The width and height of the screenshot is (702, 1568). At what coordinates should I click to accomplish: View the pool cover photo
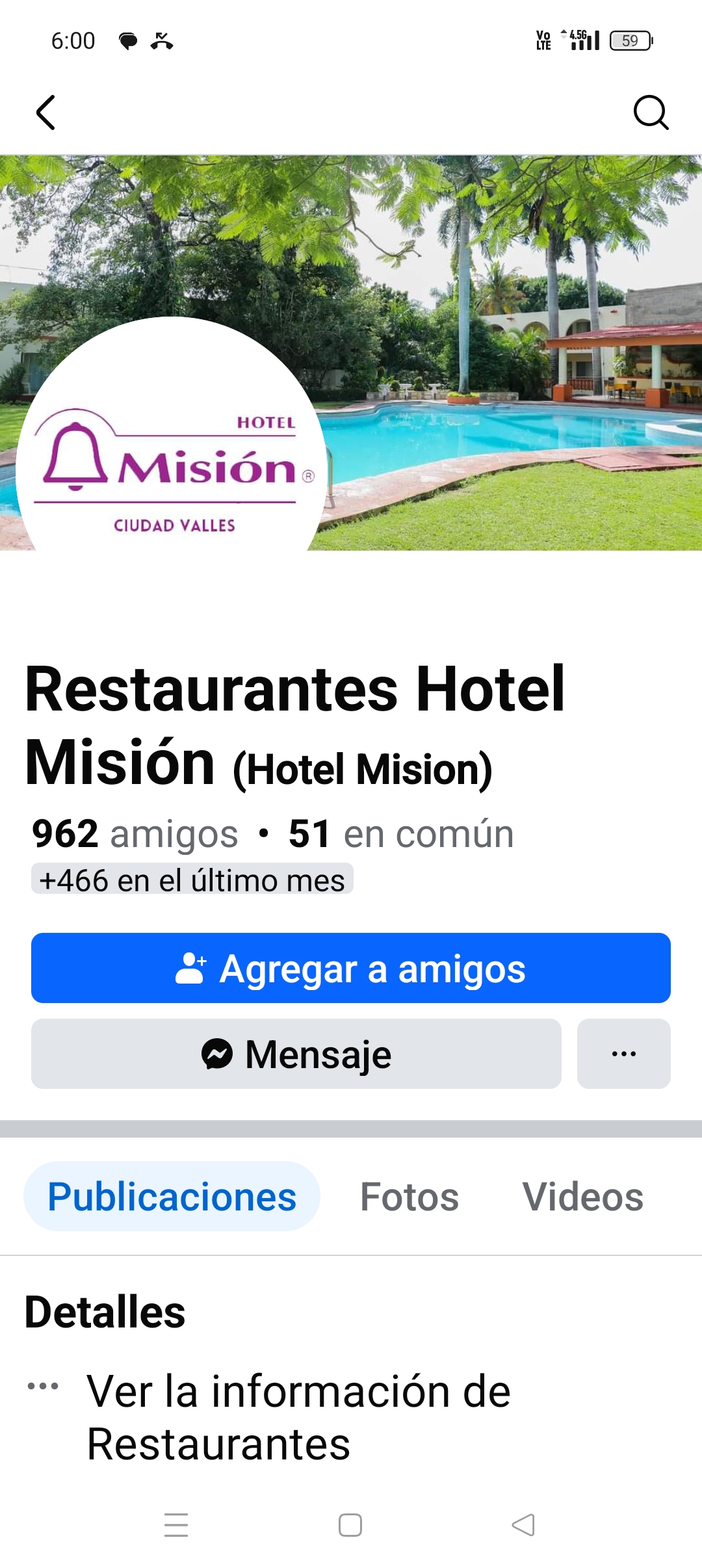tap(507, 351)
